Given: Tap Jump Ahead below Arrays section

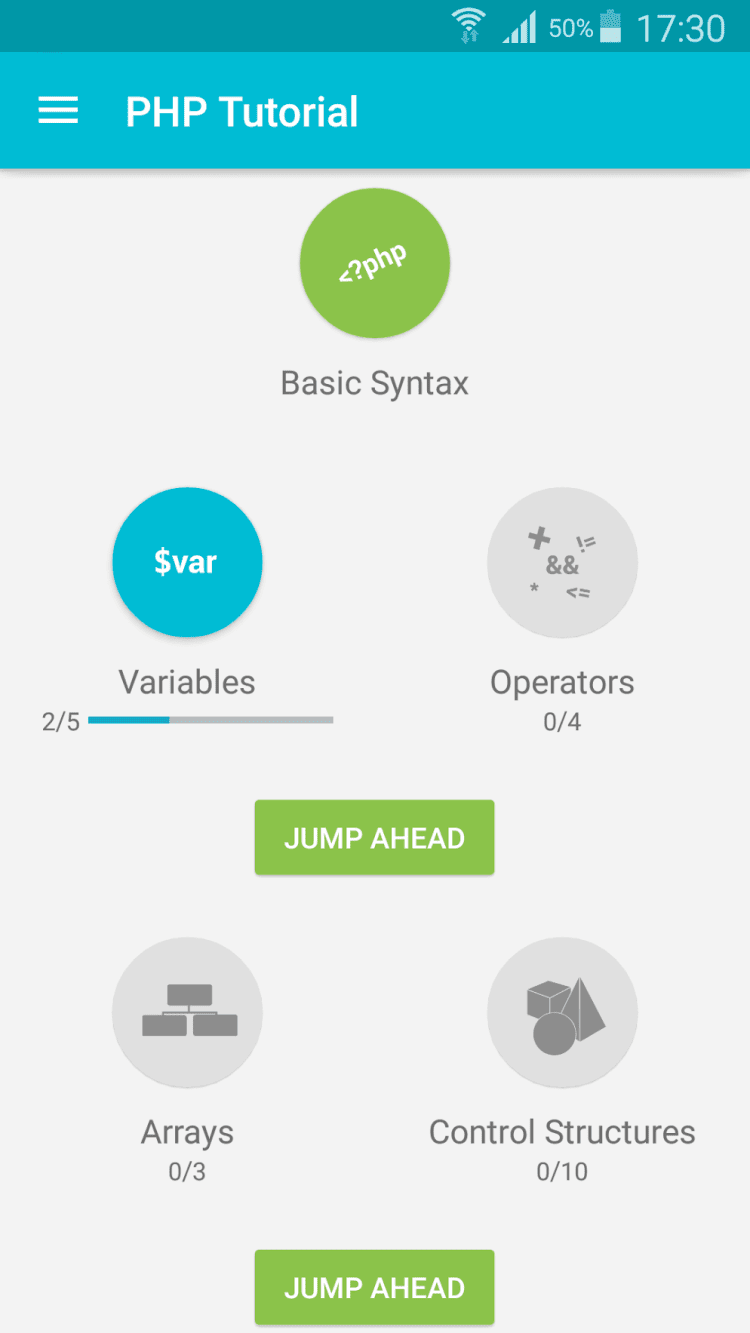Looking at the screenshot, I should 374,1287.
